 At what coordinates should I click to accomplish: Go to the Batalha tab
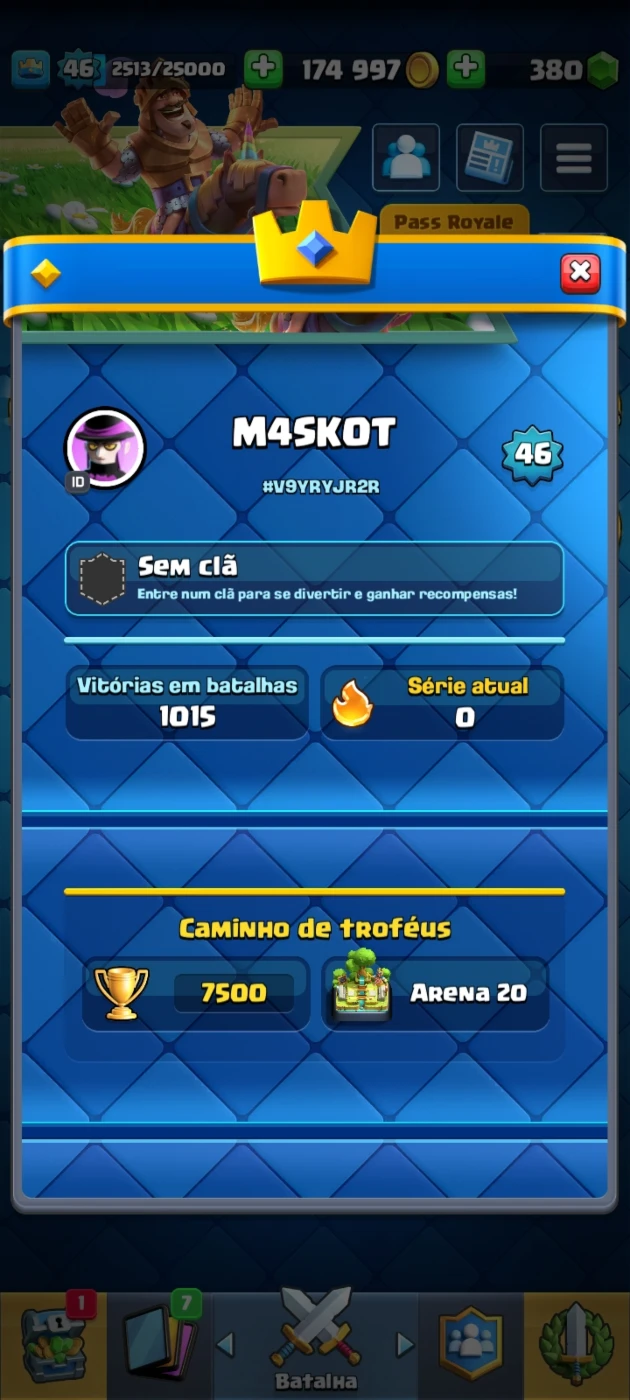tap(315, 1342)
